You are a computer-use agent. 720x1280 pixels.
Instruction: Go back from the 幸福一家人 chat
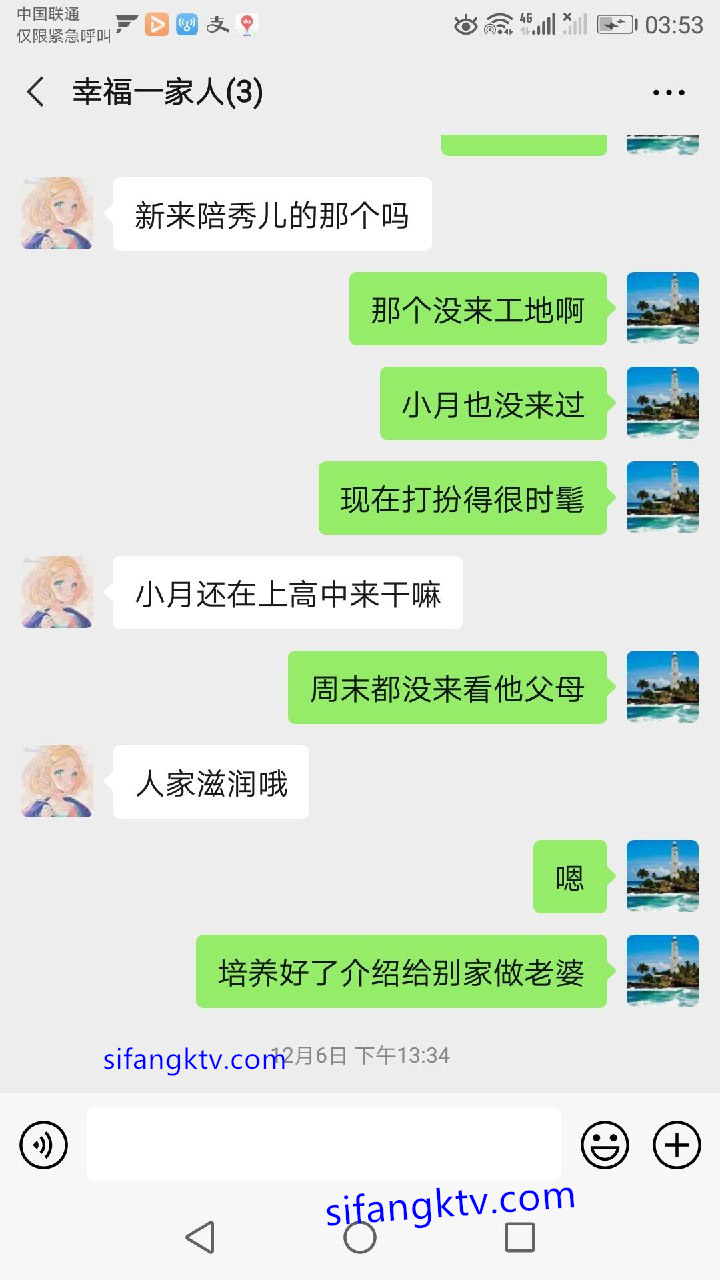(36, 93)
